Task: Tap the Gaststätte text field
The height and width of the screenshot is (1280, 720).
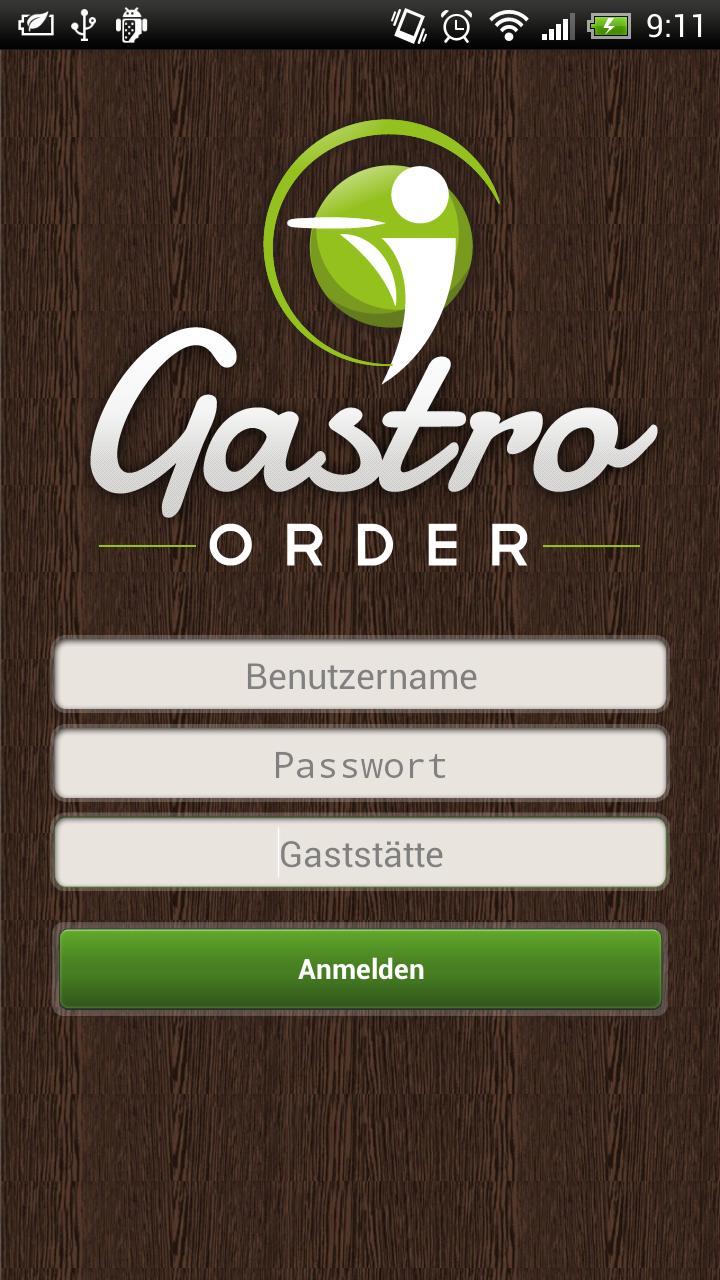Action: click(360, 854)
